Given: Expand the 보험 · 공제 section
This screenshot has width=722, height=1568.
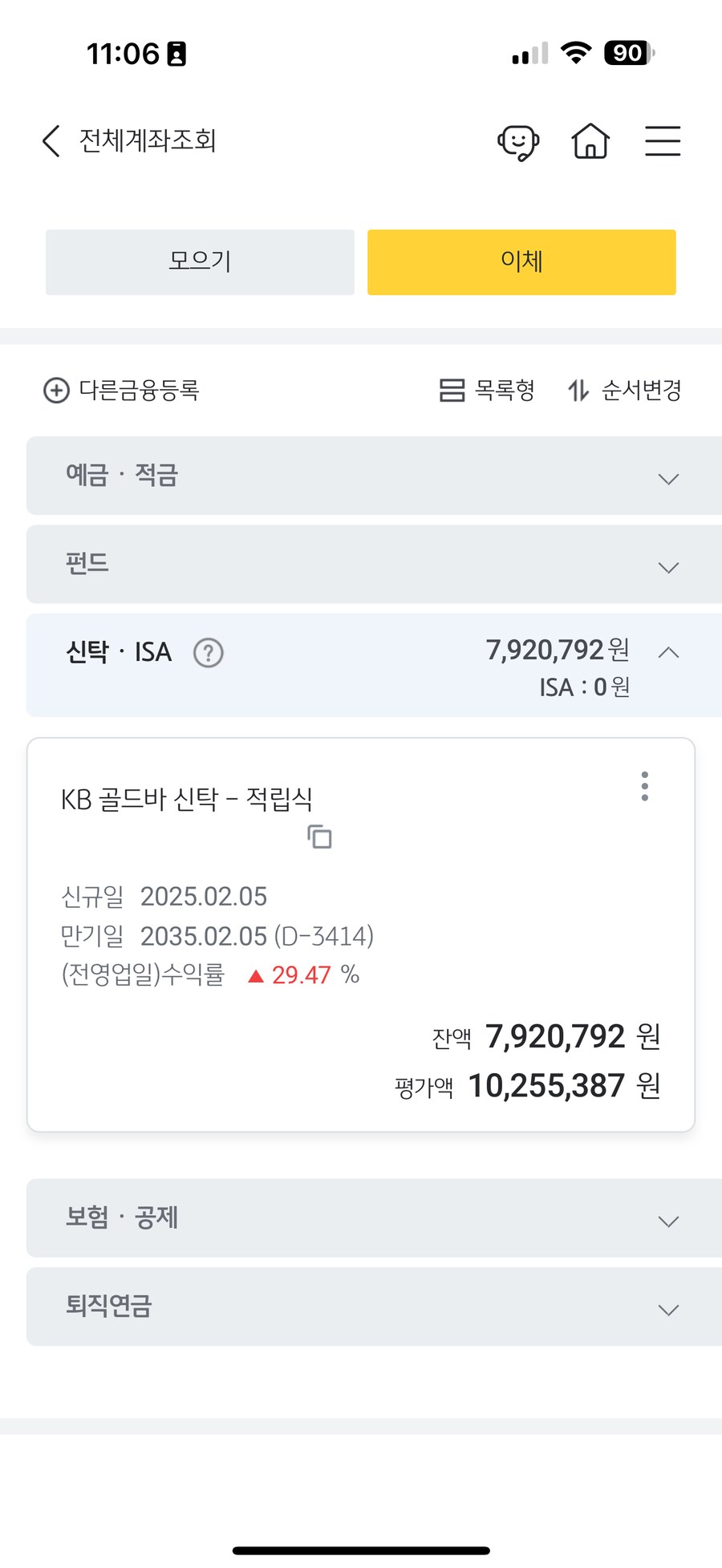Looking at the screenshot, I should tap(374, 1218).
